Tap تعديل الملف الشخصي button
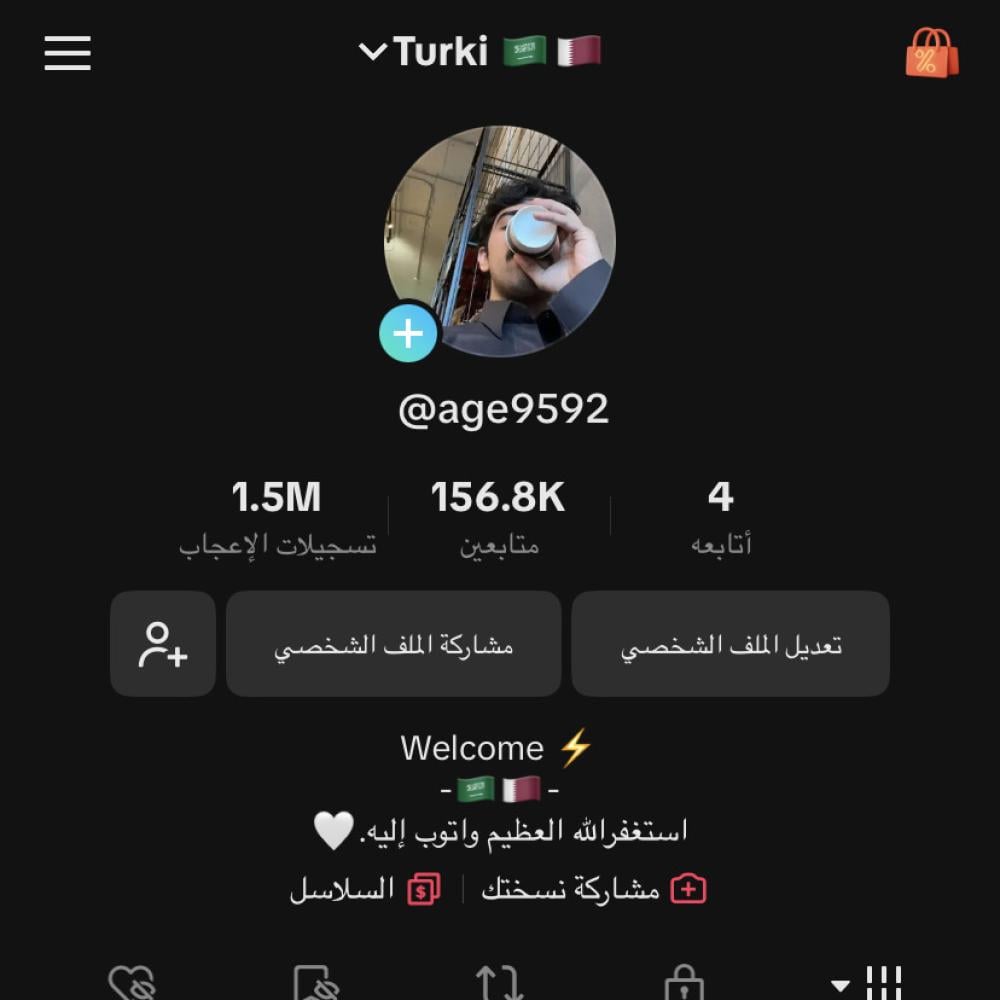Viewport: 1000px width, 1000px height. coord(730,645)
